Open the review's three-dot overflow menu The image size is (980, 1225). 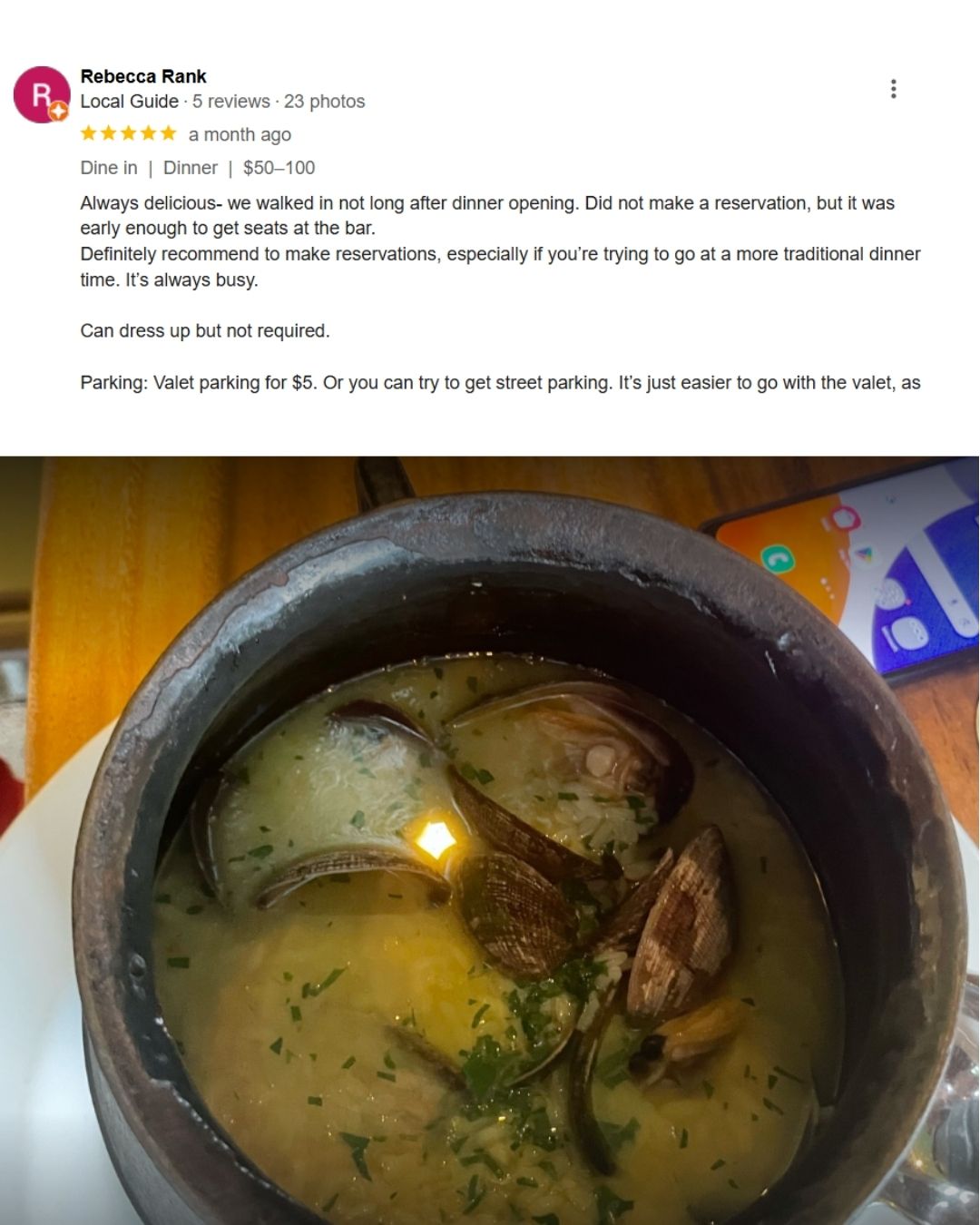point(894,89)
